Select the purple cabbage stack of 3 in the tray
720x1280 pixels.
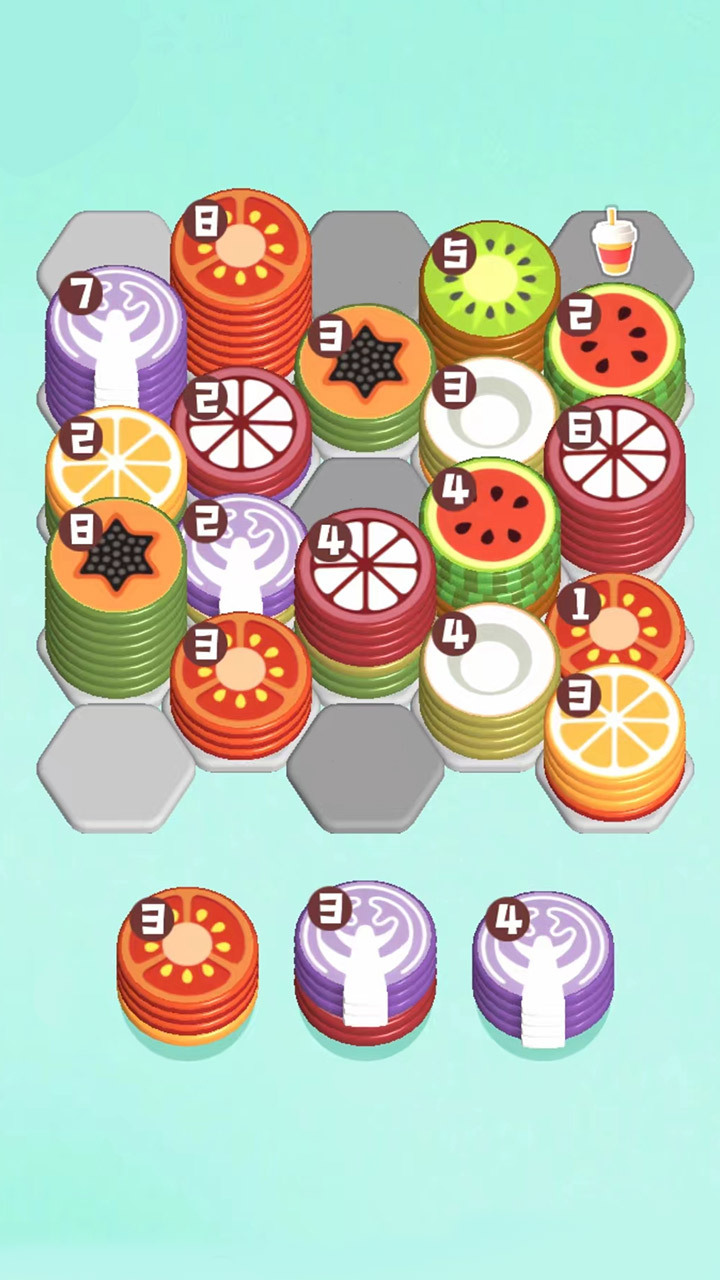coord(365,958)
